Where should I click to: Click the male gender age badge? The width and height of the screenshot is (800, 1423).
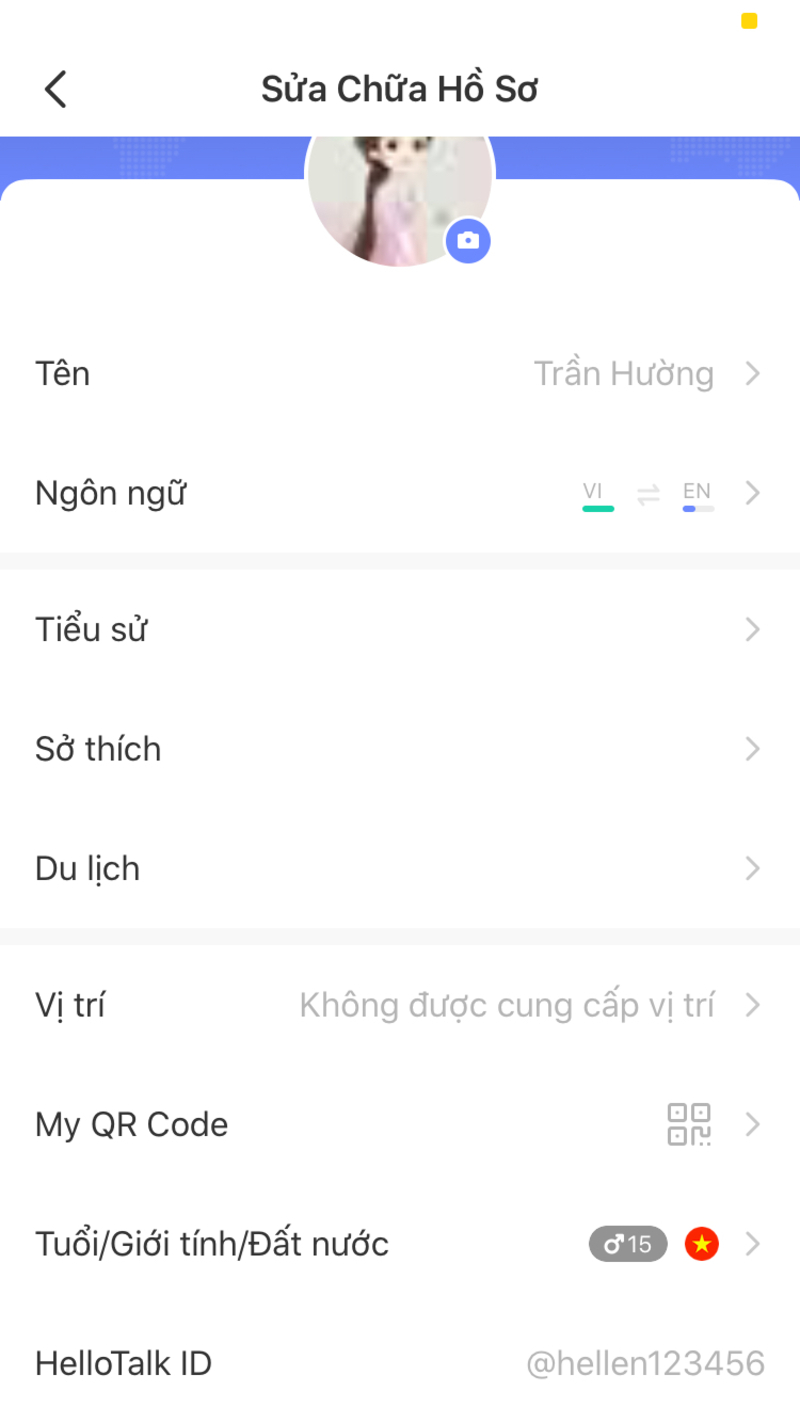(x=628, y=1243)
